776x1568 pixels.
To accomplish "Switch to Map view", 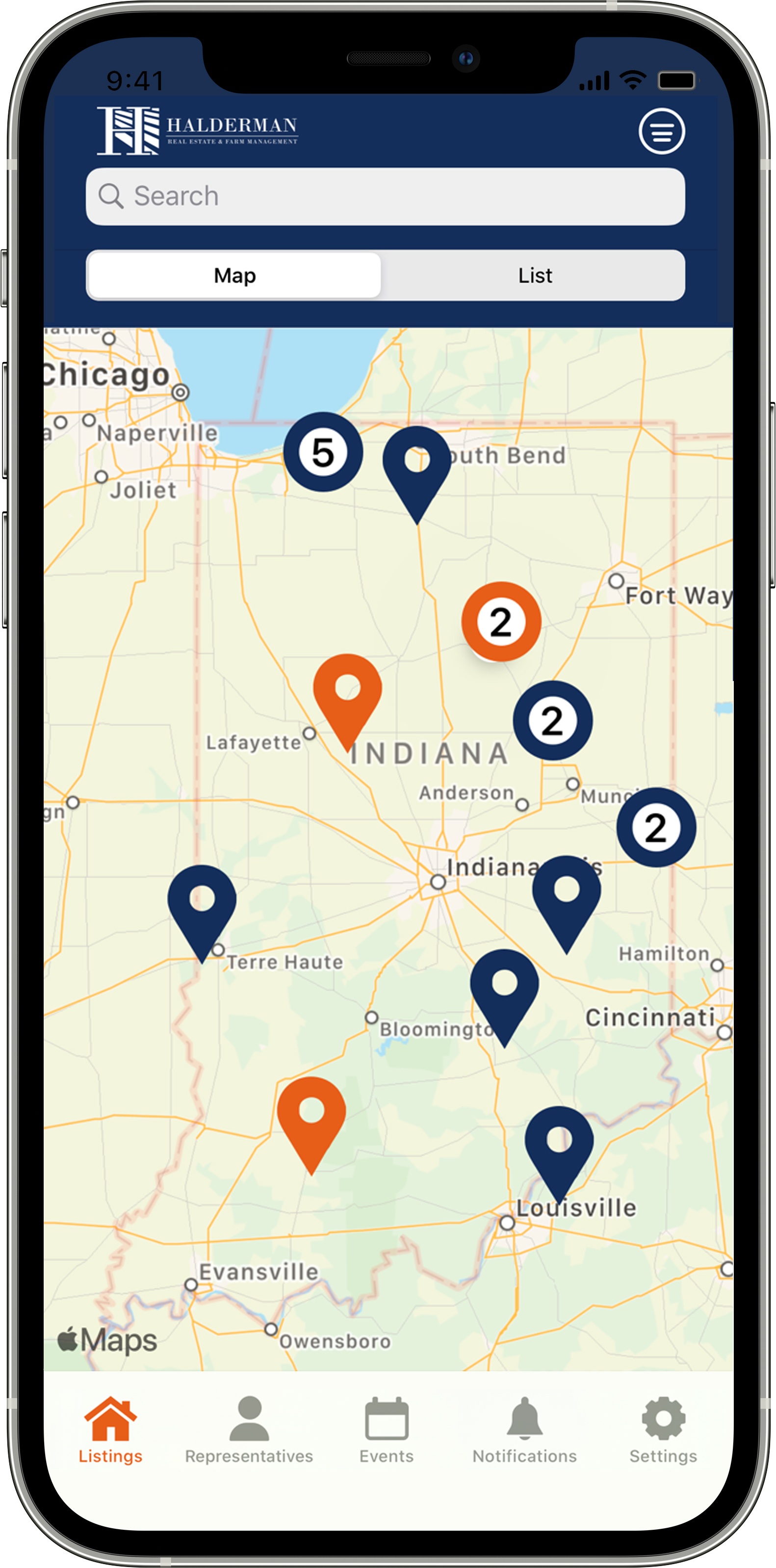I will [x=233, y=275].
